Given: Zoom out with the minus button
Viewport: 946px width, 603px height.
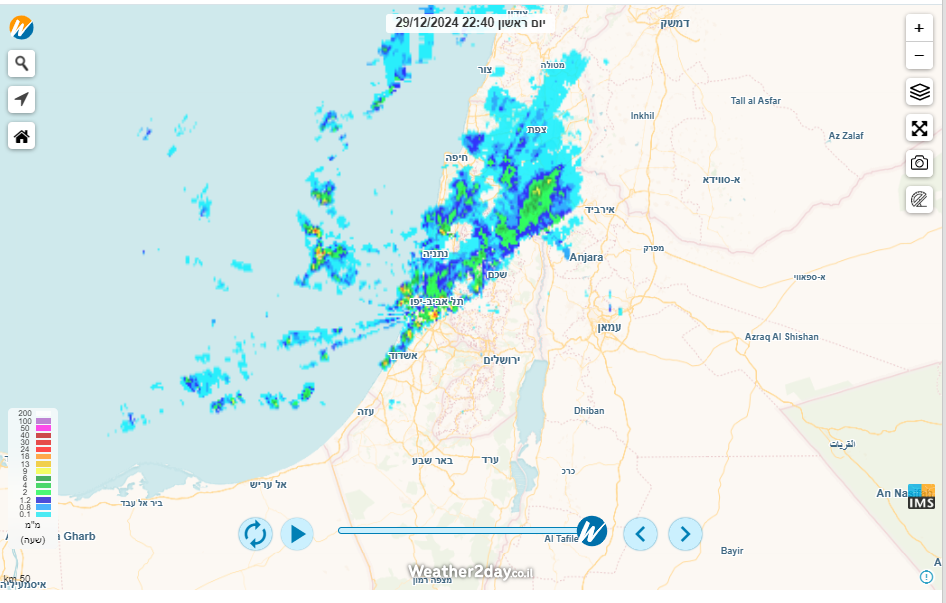Looking at the screenshot, I should 919,55.
